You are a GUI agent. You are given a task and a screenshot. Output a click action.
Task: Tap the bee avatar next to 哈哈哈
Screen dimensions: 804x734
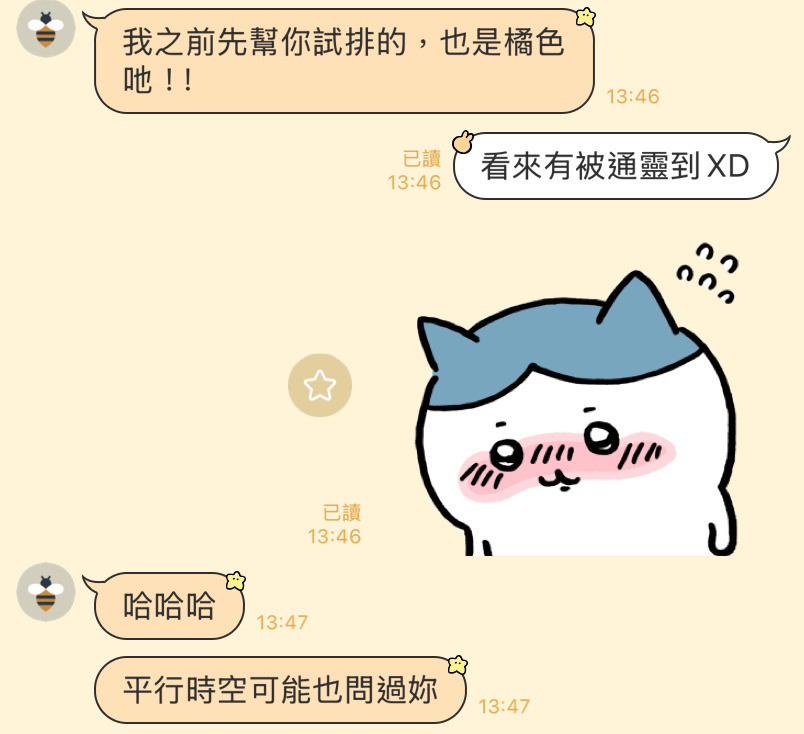tap(46, 592)
